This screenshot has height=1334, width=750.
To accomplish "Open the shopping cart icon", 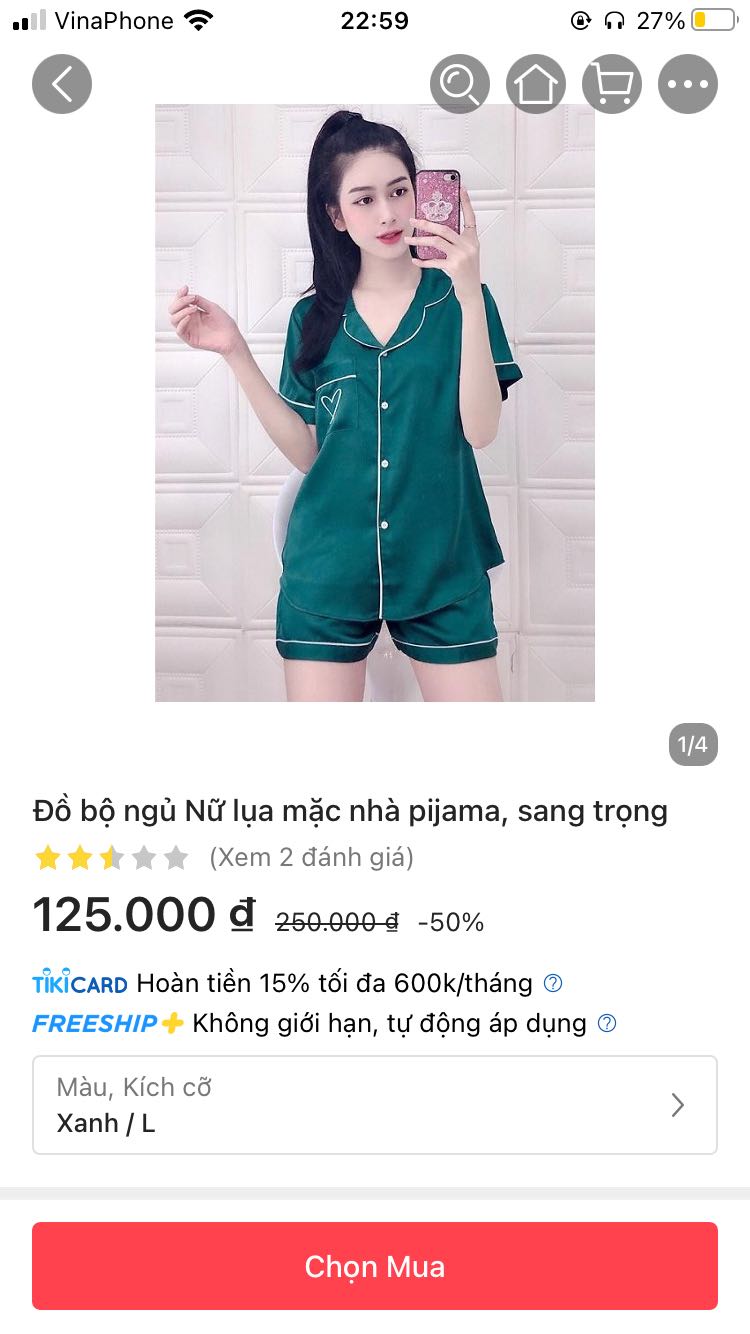I will [x=612, y=84].
